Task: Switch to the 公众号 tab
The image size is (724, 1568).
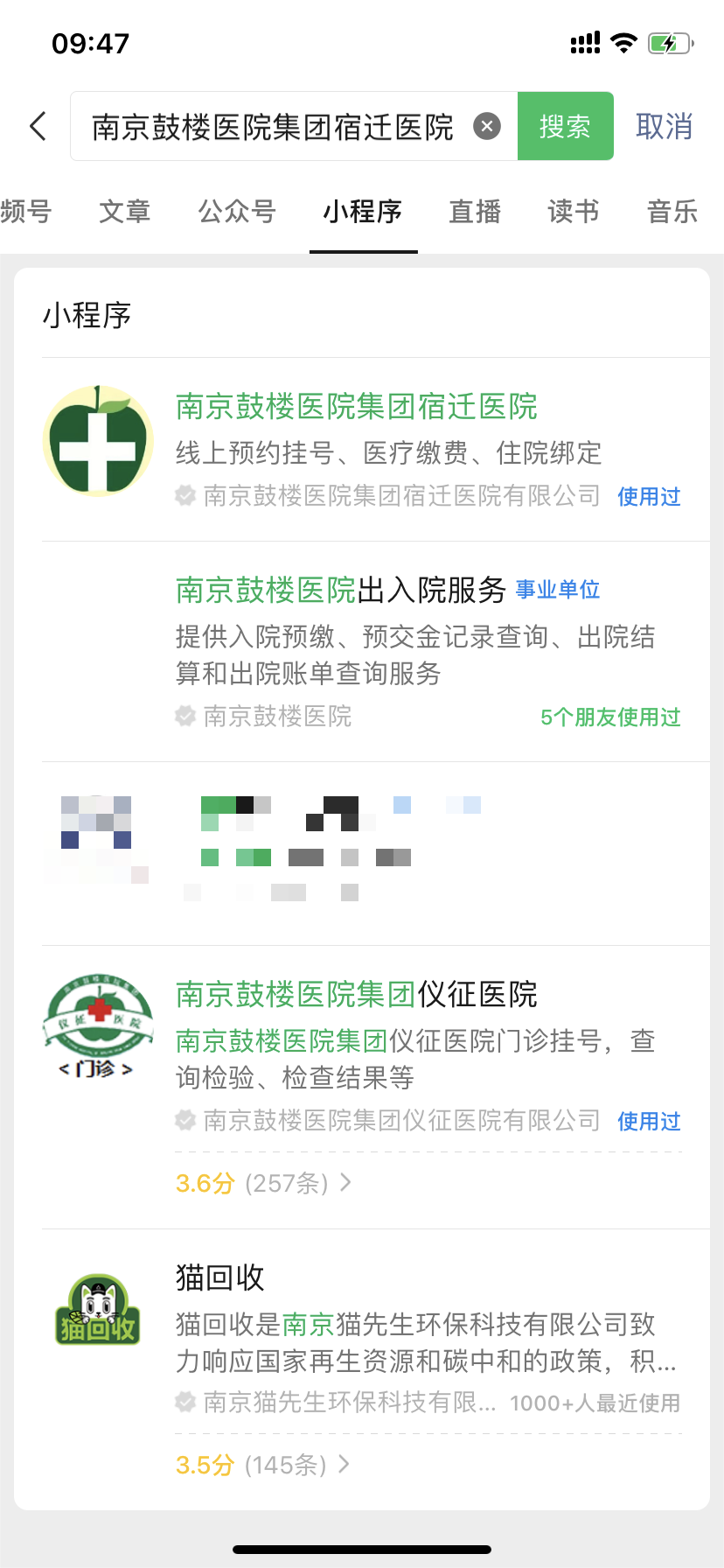Action: (237, 212)
